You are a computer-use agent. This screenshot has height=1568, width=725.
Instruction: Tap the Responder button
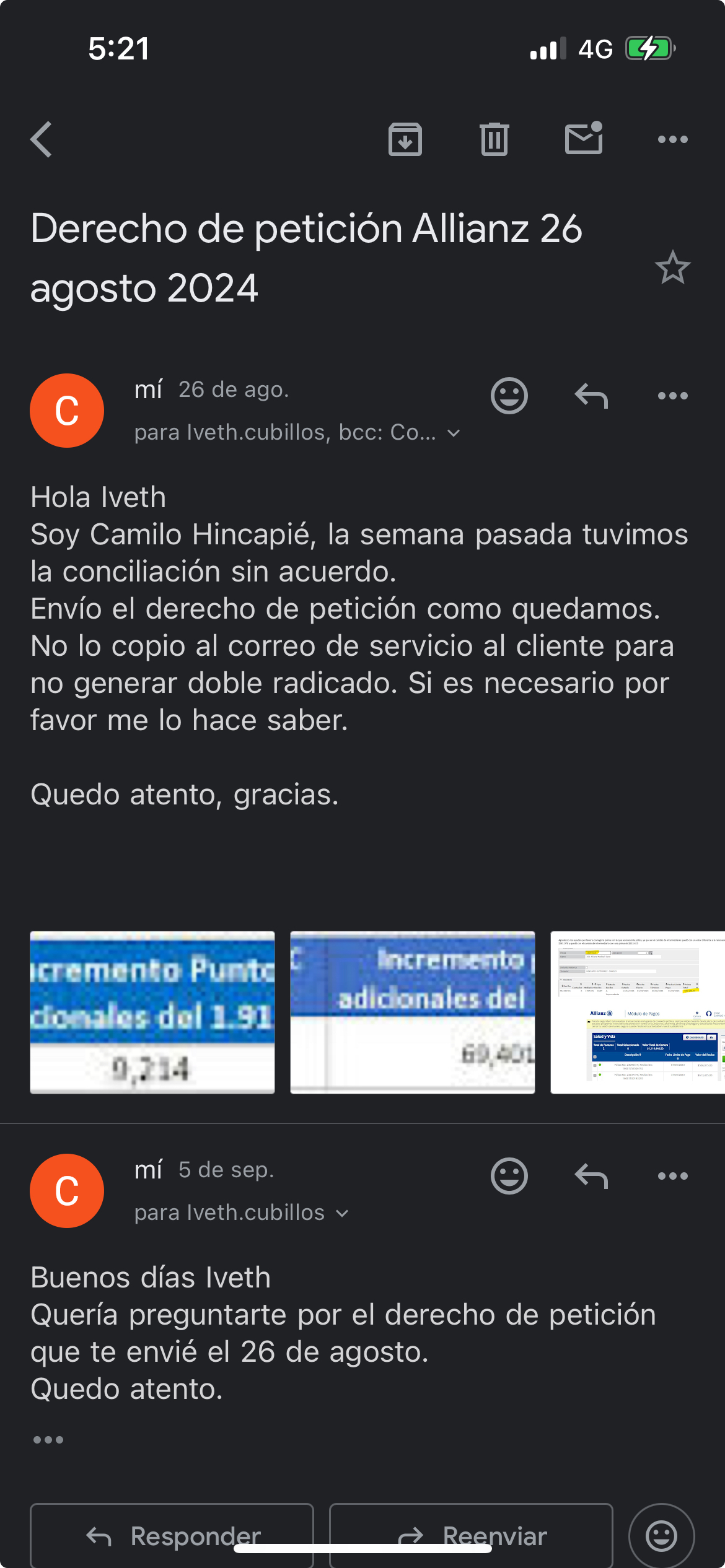(172, 1535)
